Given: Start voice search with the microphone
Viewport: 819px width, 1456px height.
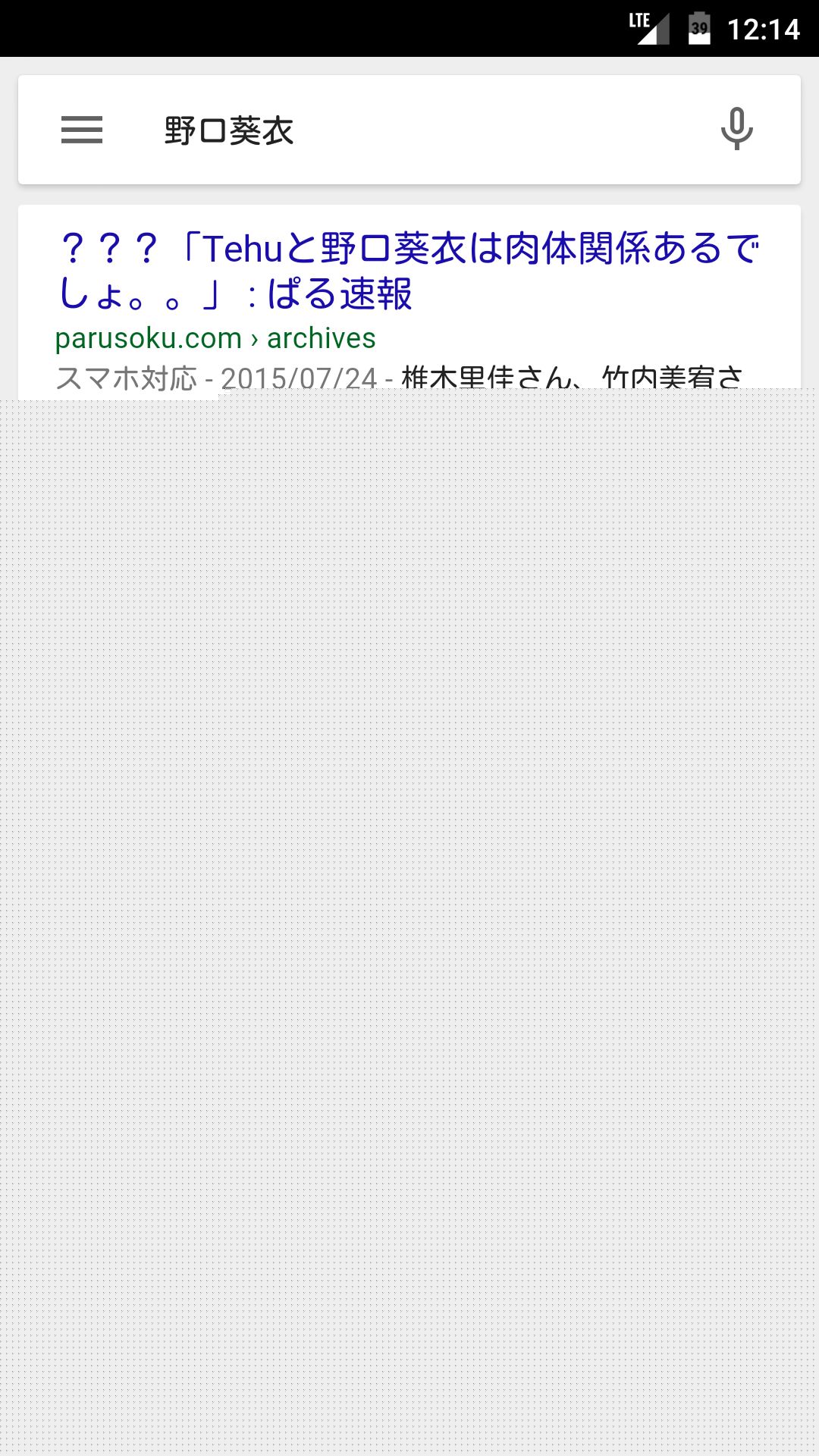Looking at the screenshot, I should [736, 130].
